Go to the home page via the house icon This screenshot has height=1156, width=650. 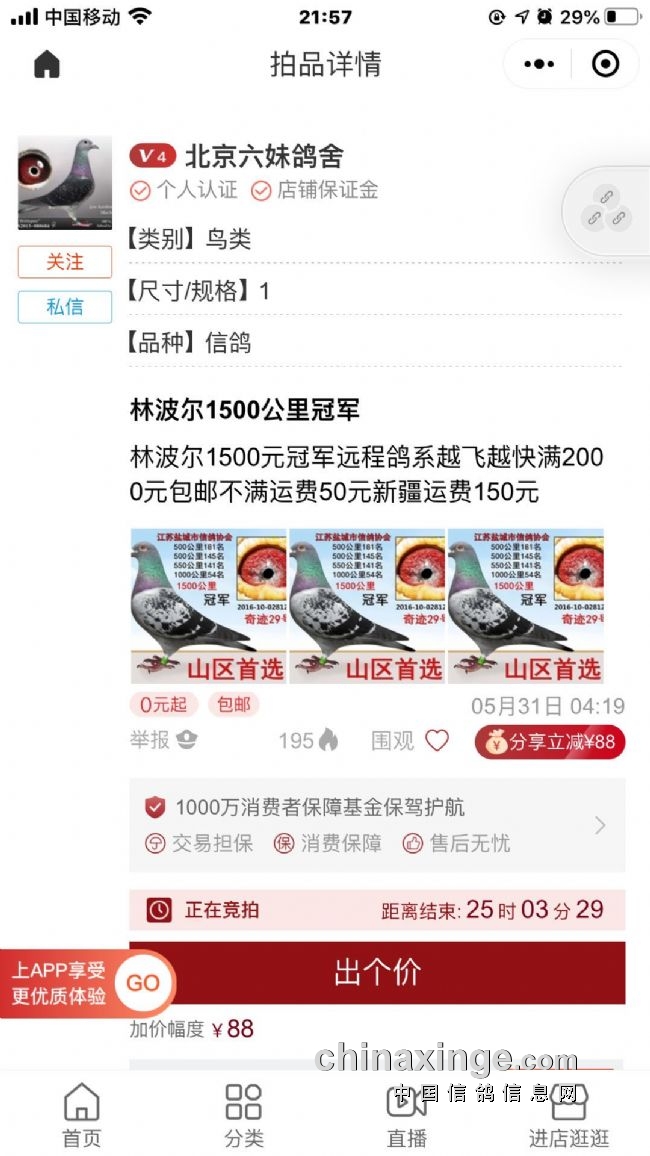point(47,65)
